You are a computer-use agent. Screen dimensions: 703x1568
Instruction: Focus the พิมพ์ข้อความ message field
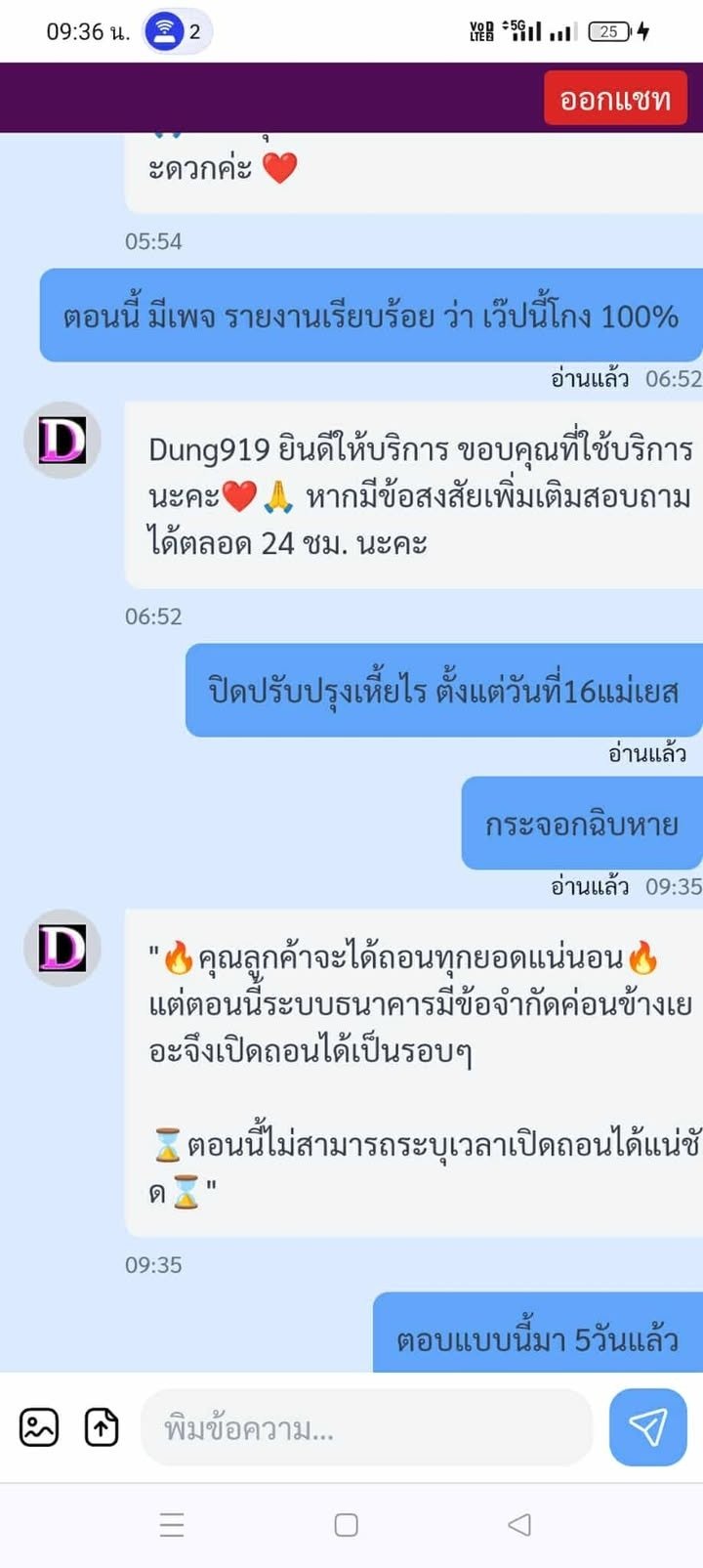pos(366,1428)
